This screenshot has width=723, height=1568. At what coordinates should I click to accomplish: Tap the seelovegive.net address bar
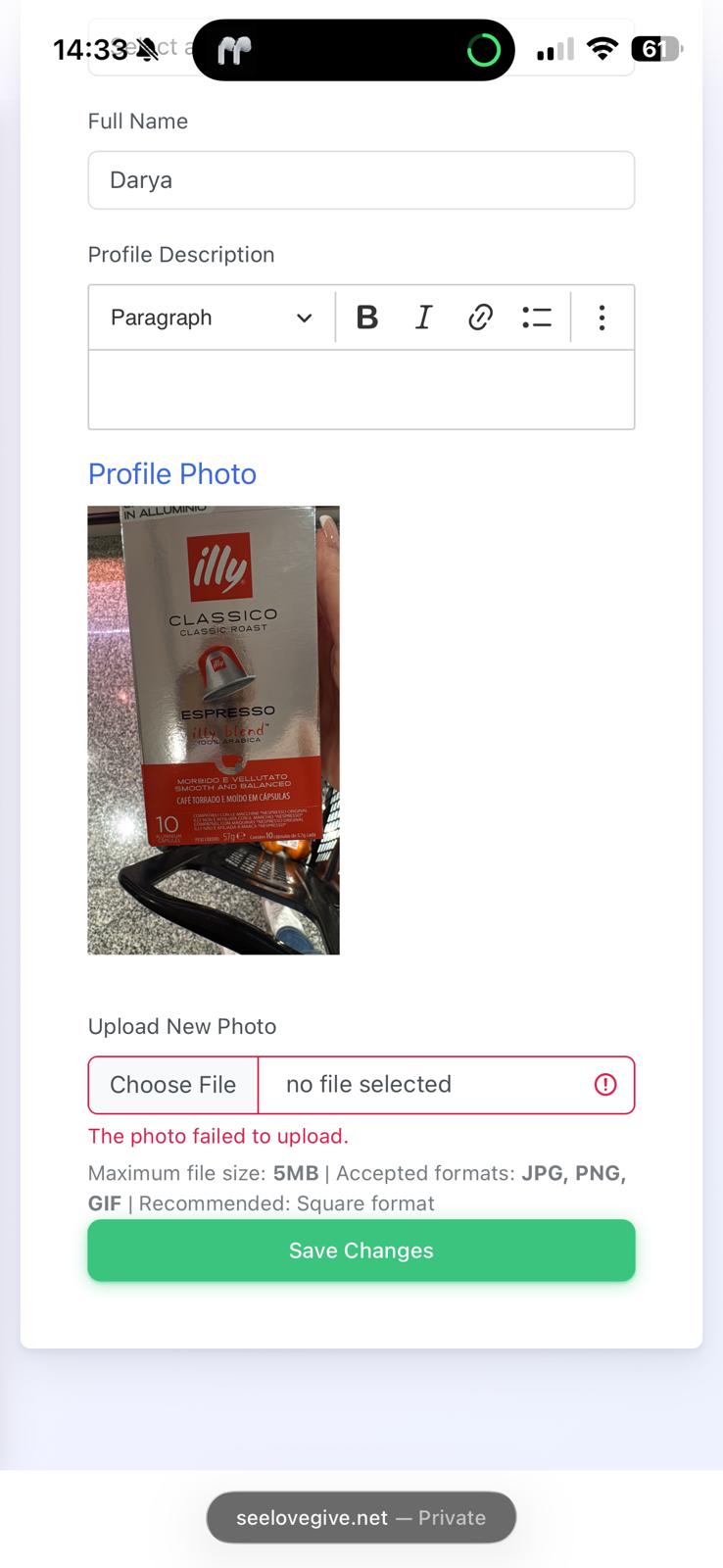(361, 1517)
